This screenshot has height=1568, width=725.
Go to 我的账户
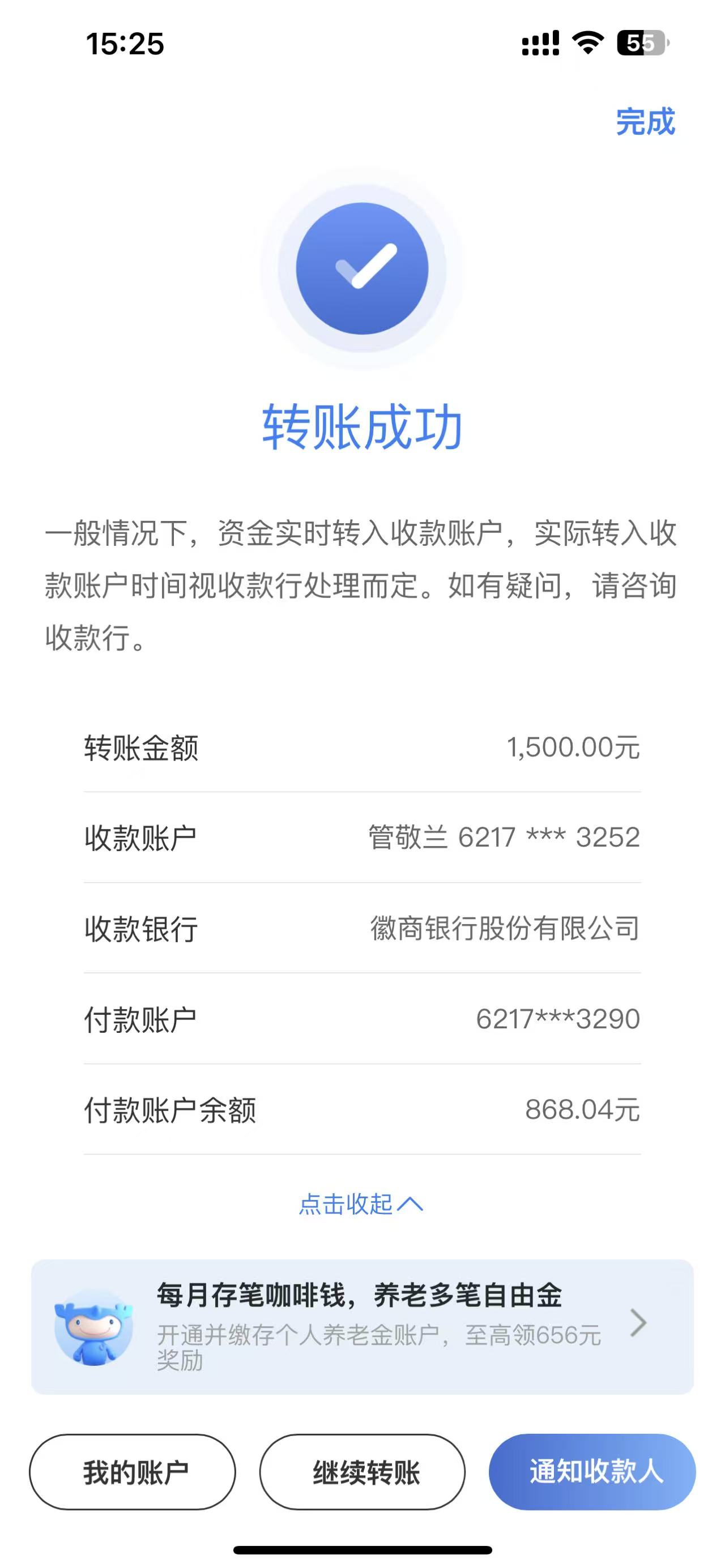point(132,1472)
